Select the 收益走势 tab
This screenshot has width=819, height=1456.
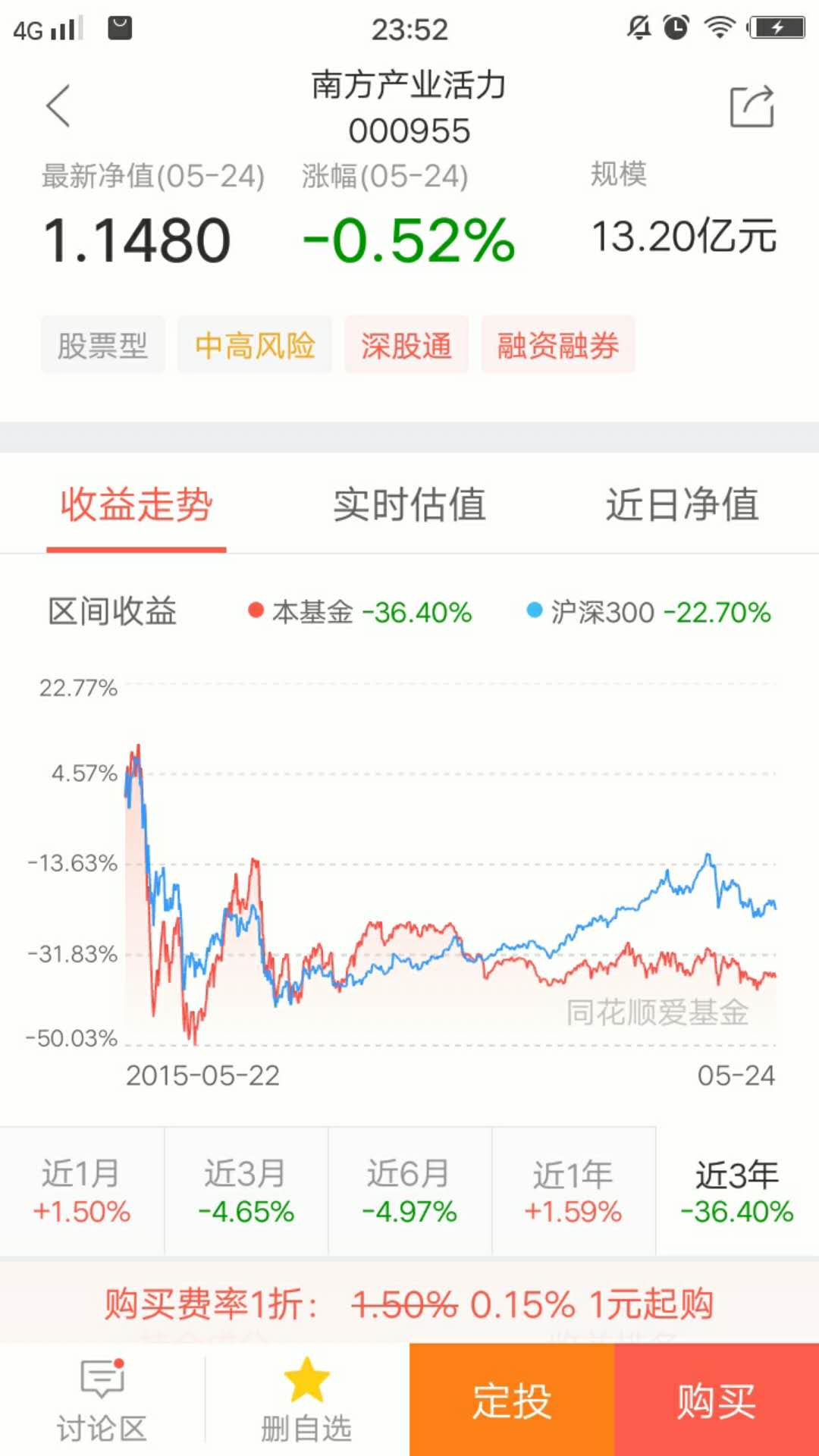(x=136, y=504)
